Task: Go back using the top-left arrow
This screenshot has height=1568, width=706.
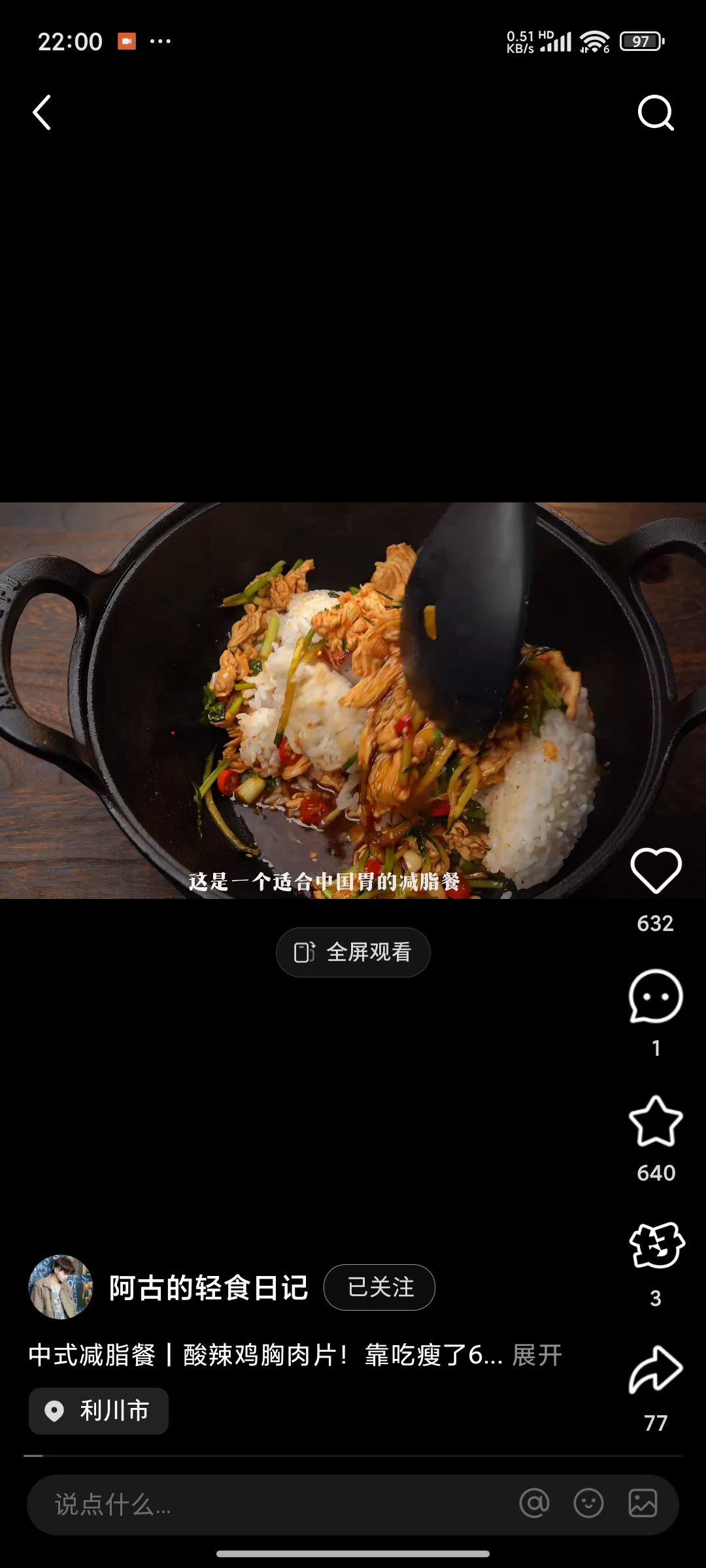Action: tap(42, 112)
